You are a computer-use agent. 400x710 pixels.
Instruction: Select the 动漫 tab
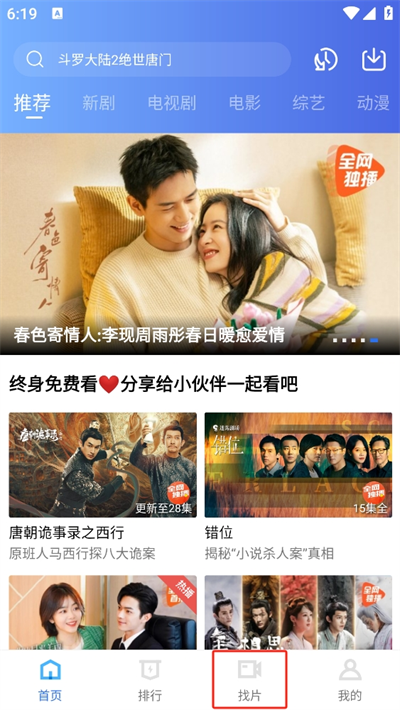[x=373, y=103]
